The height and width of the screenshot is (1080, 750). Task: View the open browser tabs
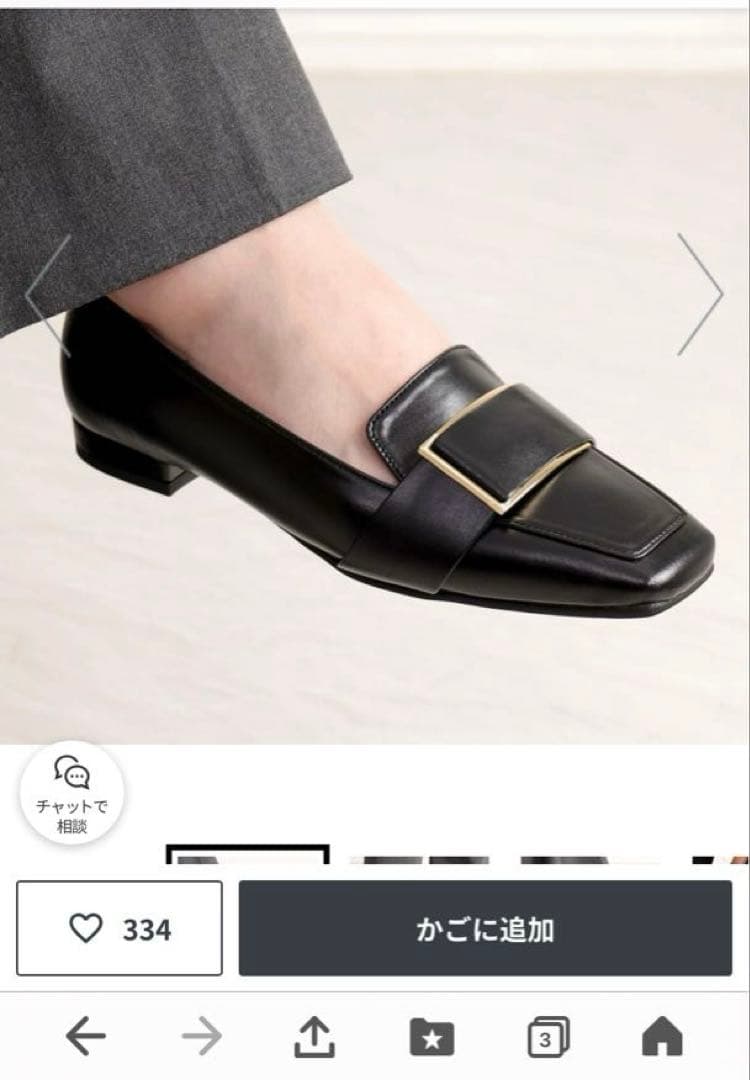(547, 1037)
